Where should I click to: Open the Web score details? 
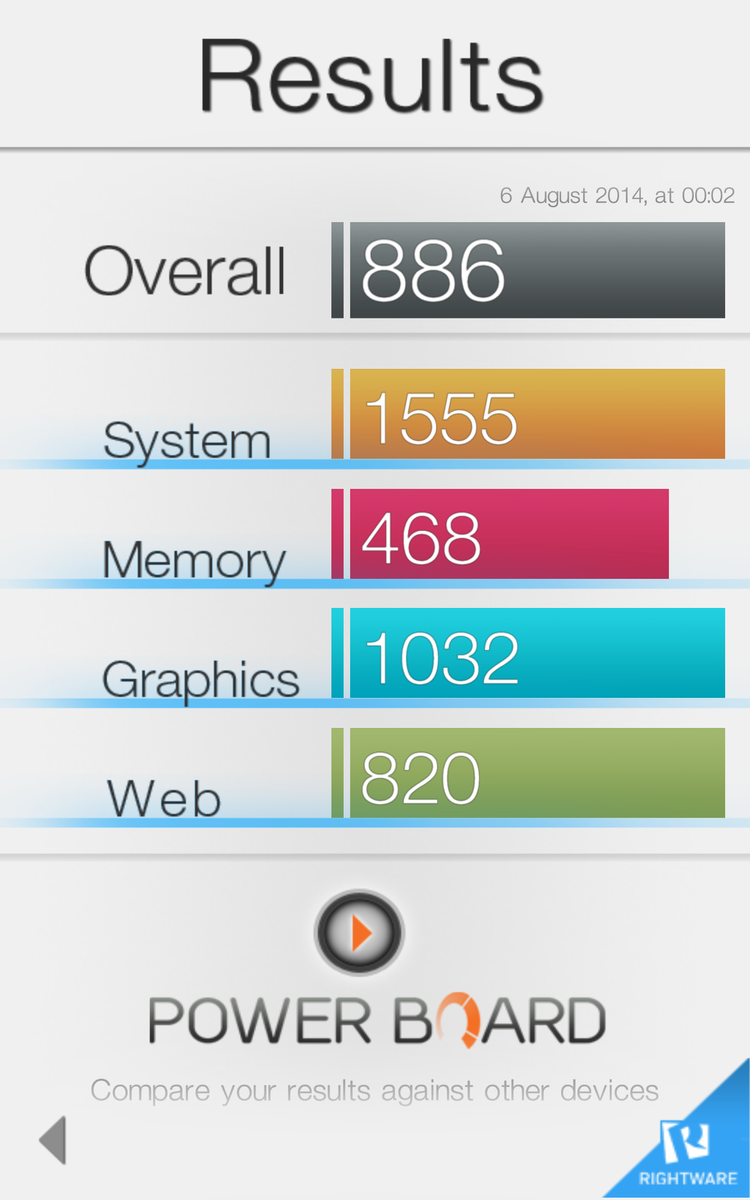click(x=536, y=773)
